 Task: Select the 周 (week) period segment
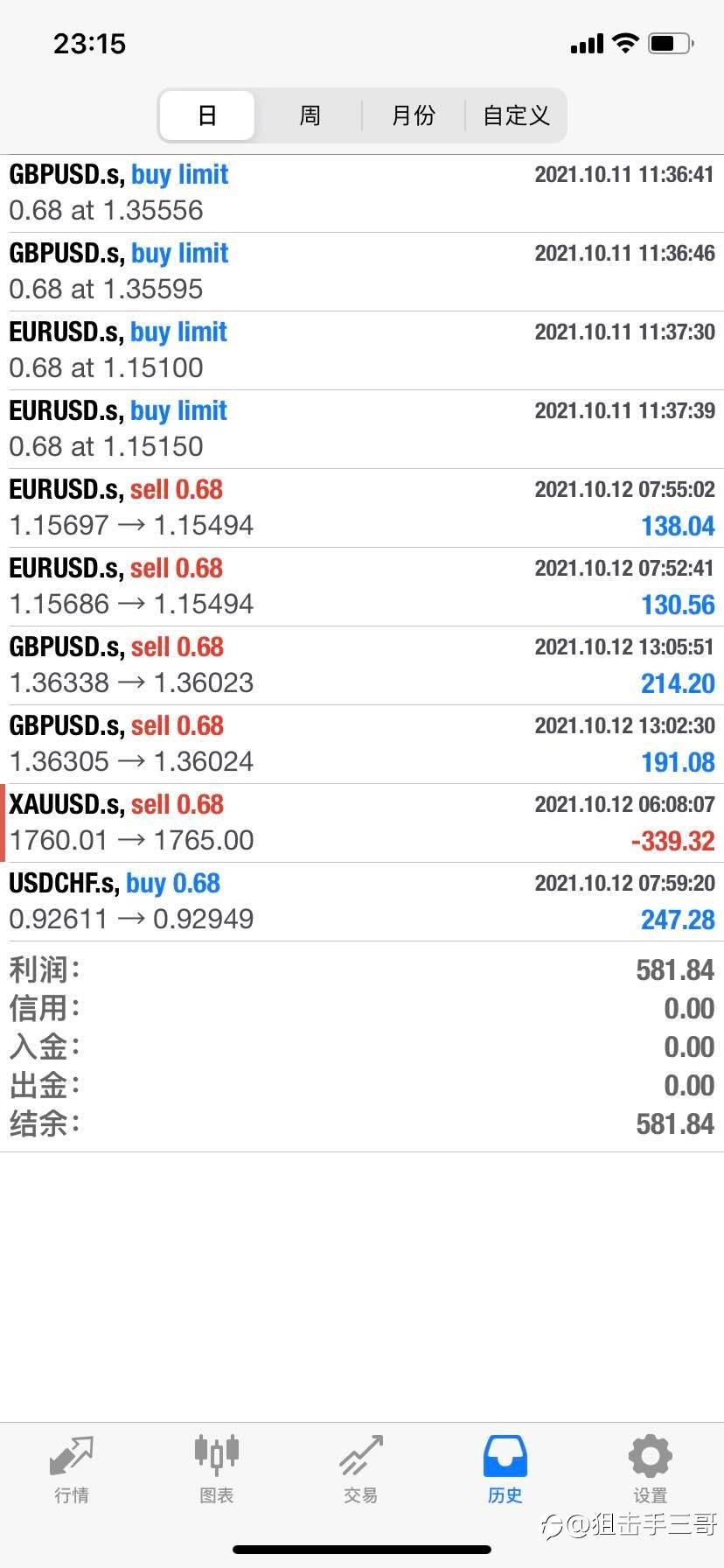310,115
